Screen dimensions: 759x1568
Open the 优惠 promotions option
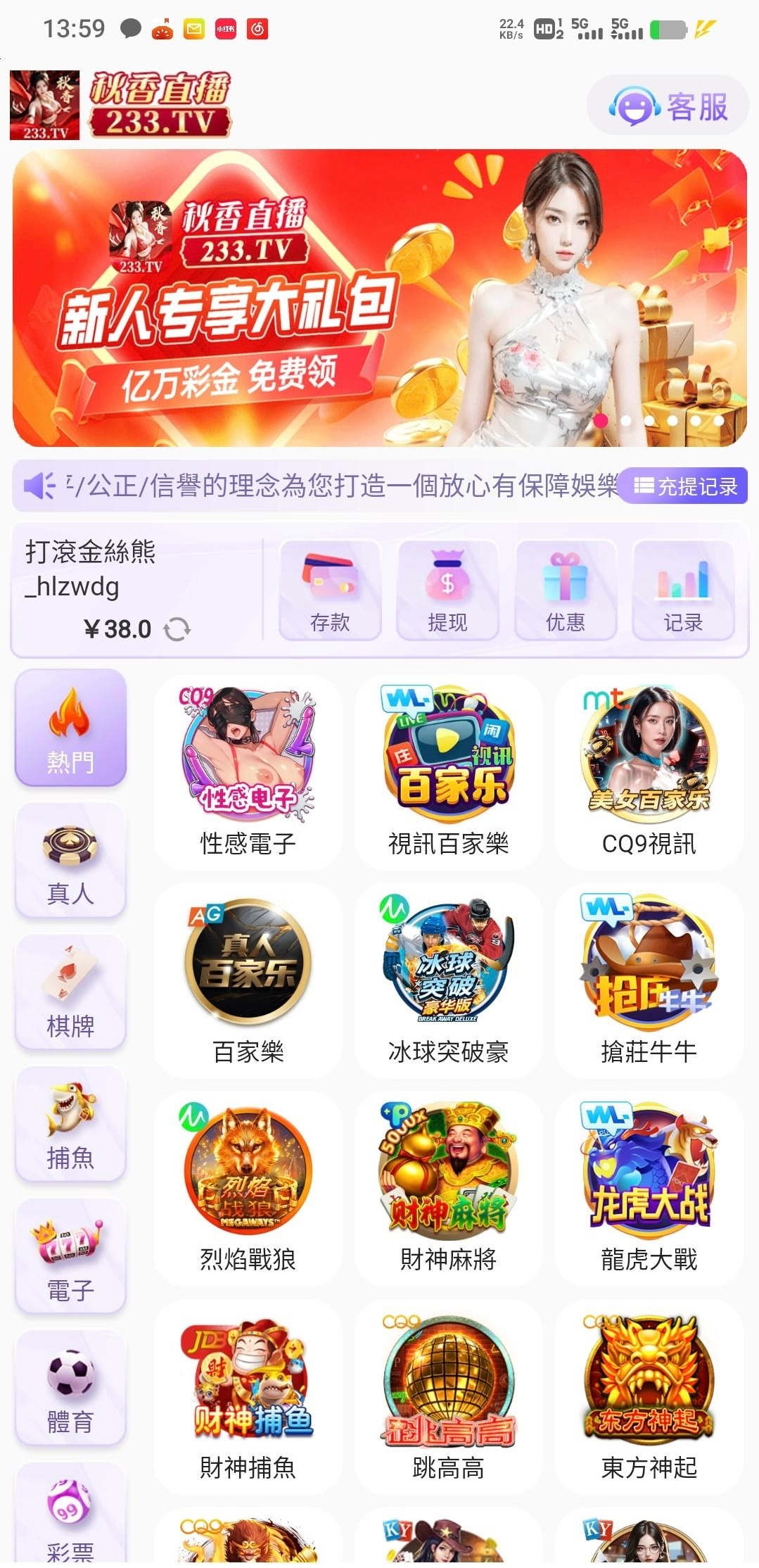[x=565, y=590]
